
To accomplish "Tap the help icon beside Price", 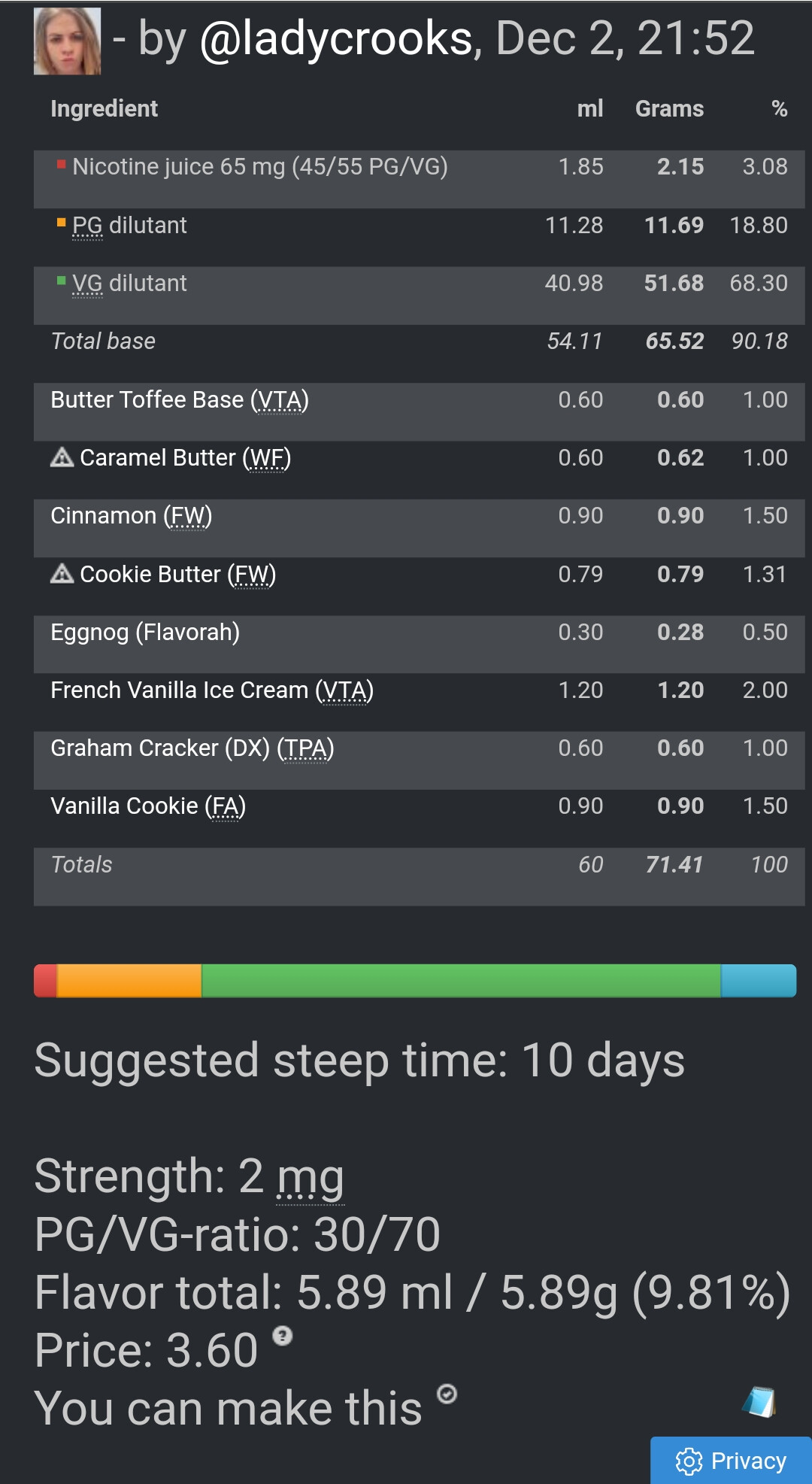I will 282,1336.
